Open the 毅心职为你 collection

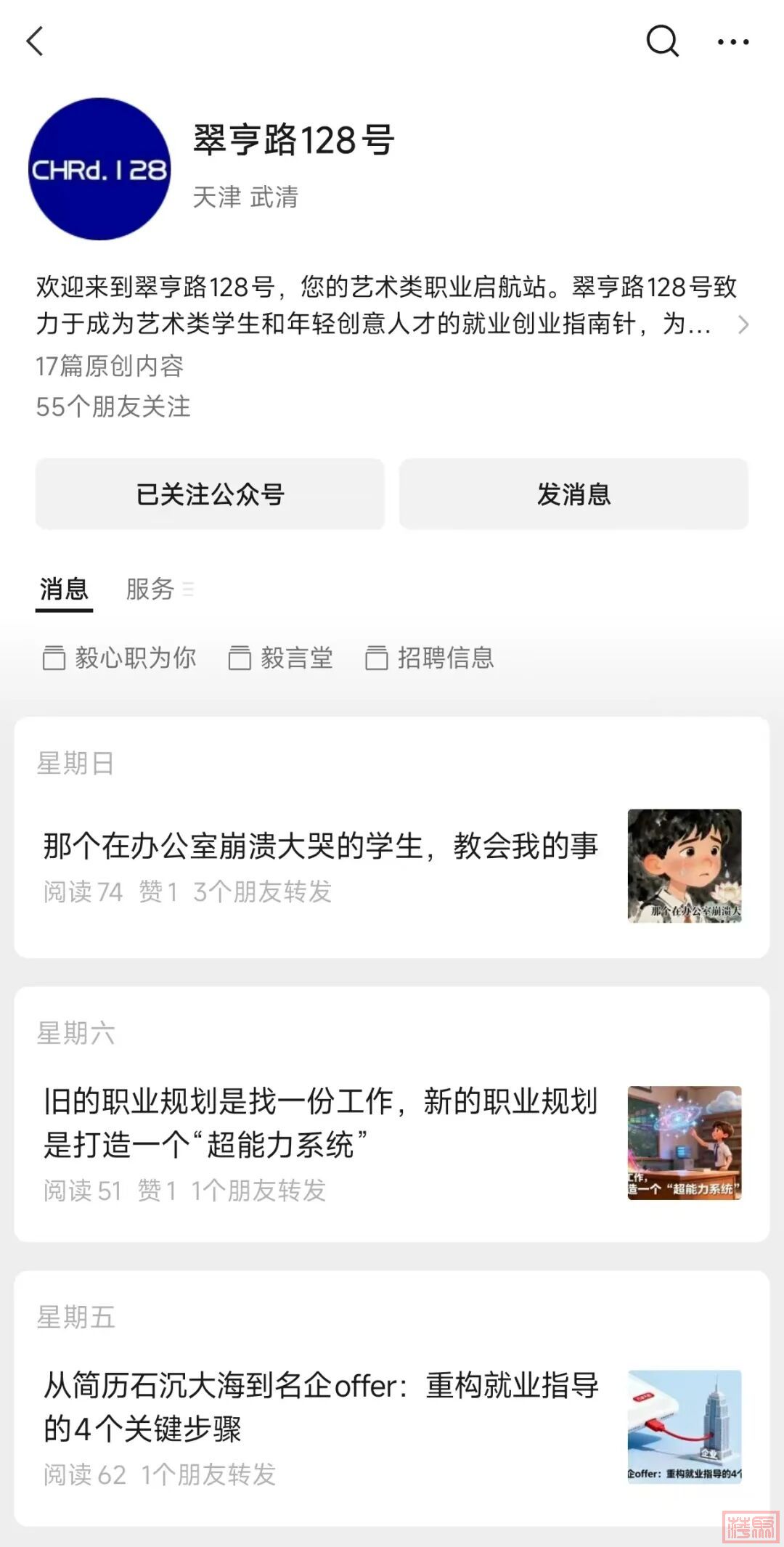coord(120,658)
